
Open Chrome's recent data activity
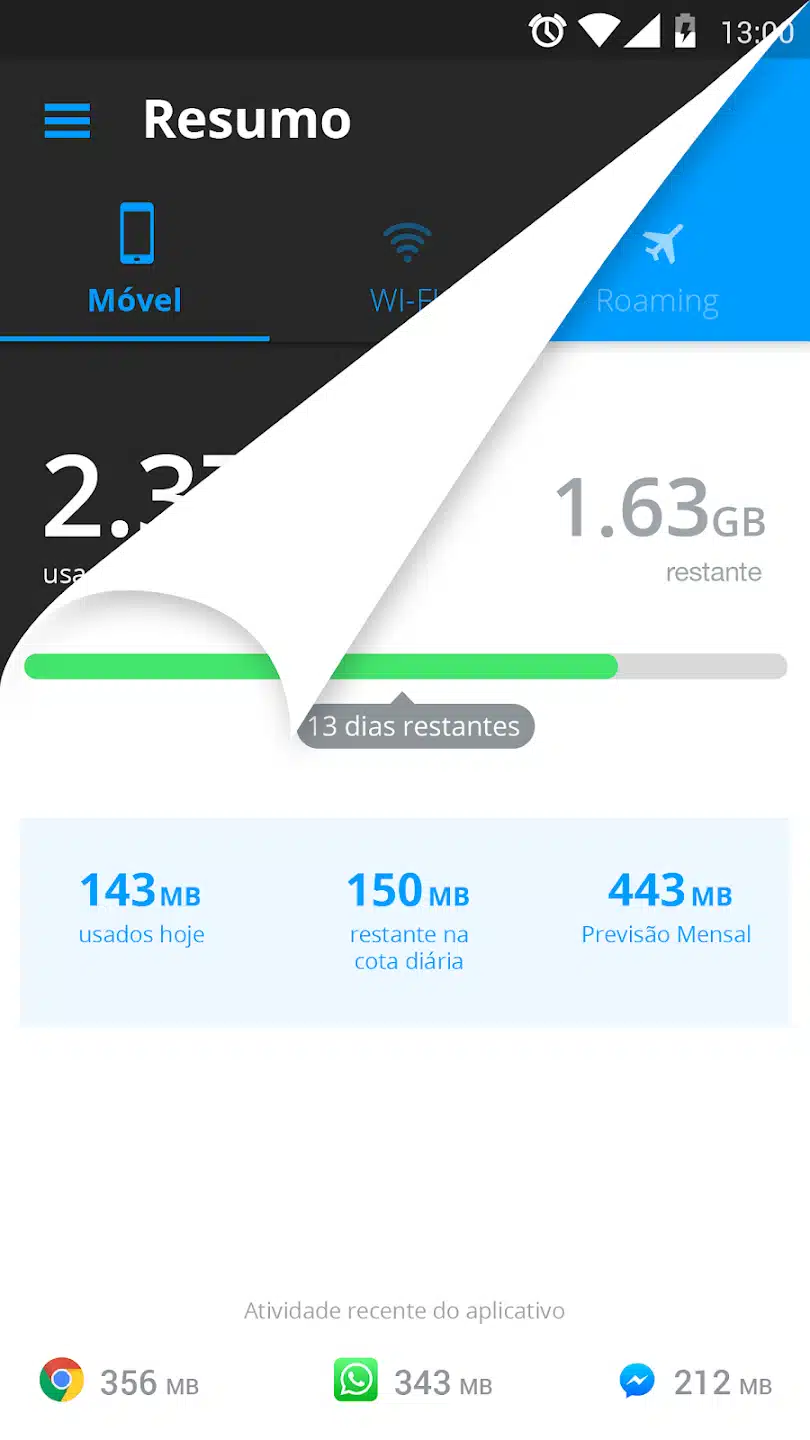(x=118, y=1382)
